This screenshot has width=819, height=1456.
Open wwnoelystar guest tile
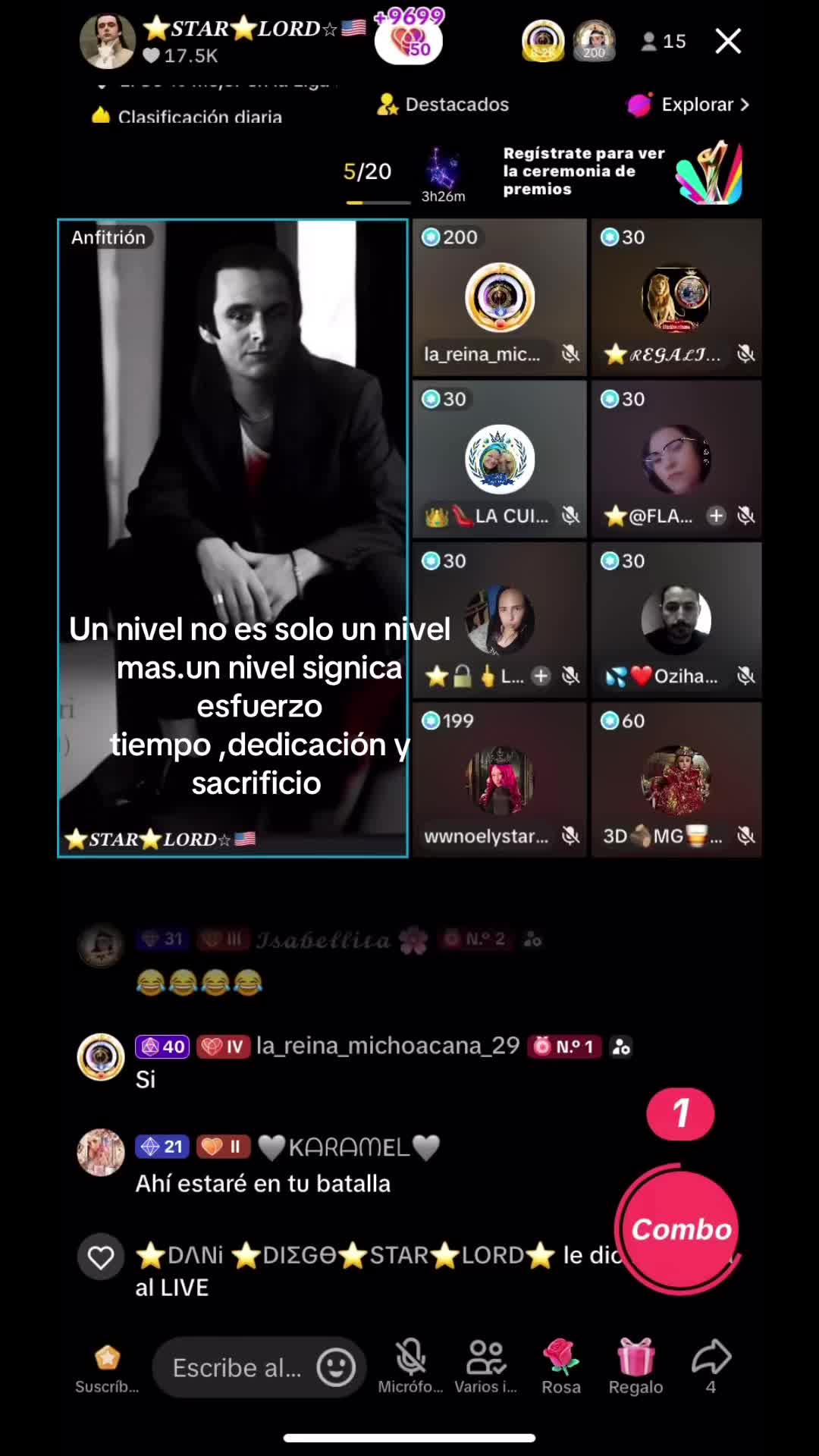[499, 780]
